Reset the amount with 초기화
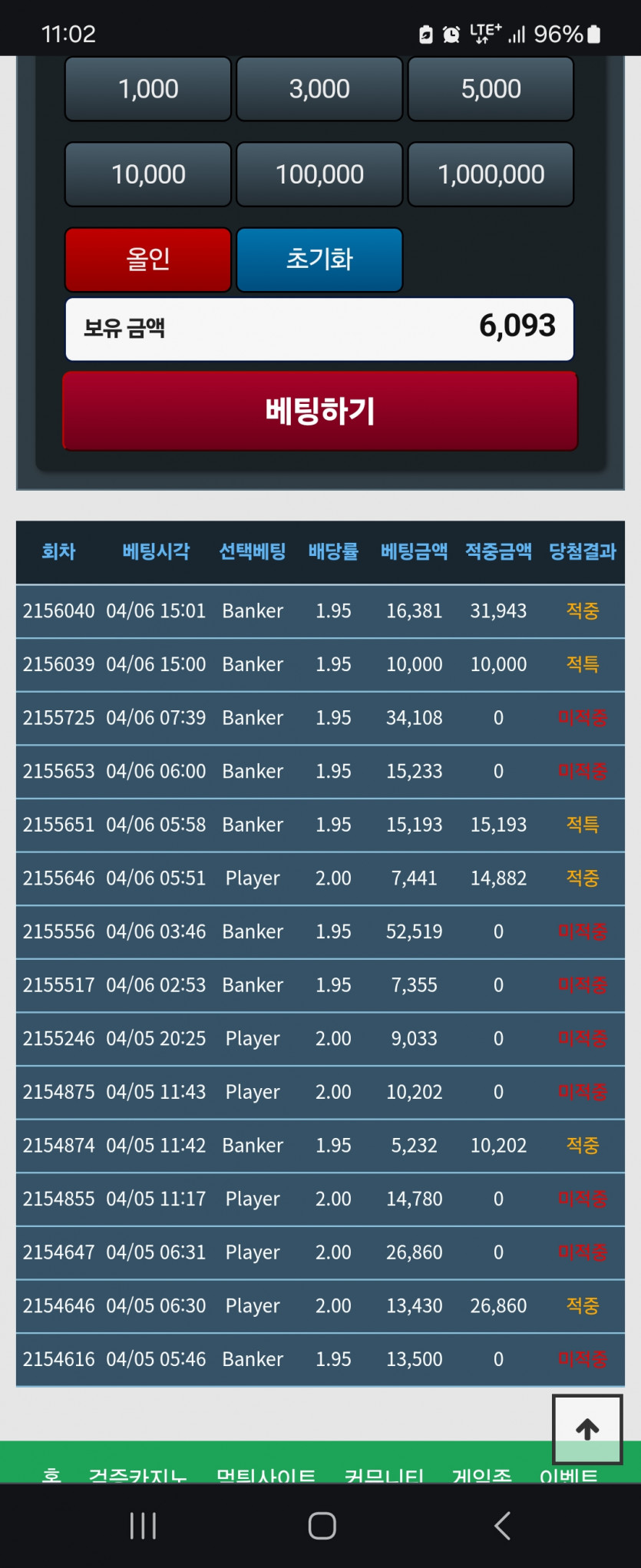The height and width of the screenshot is (1568, 641). tap(319, 260)
